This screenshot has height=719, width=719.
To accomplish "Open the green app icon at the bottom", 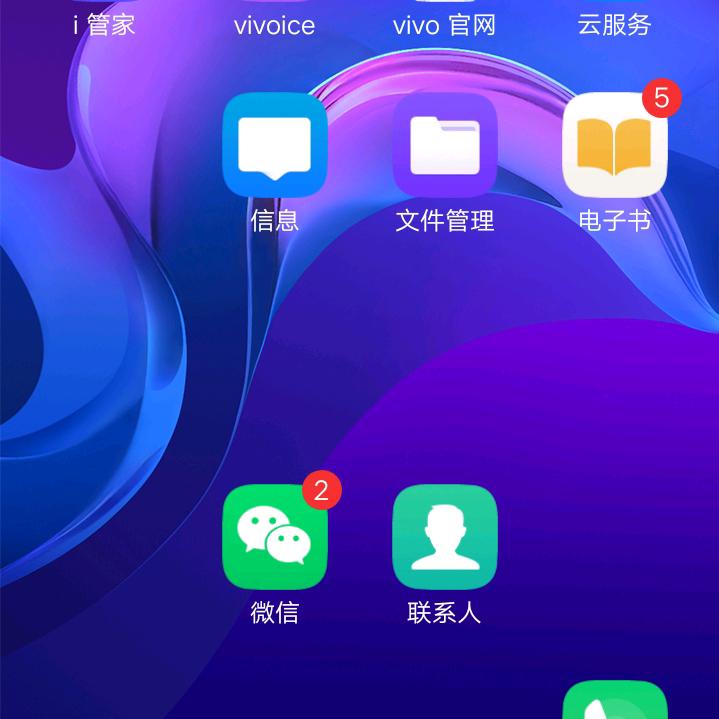I will [x=615, y=700].
